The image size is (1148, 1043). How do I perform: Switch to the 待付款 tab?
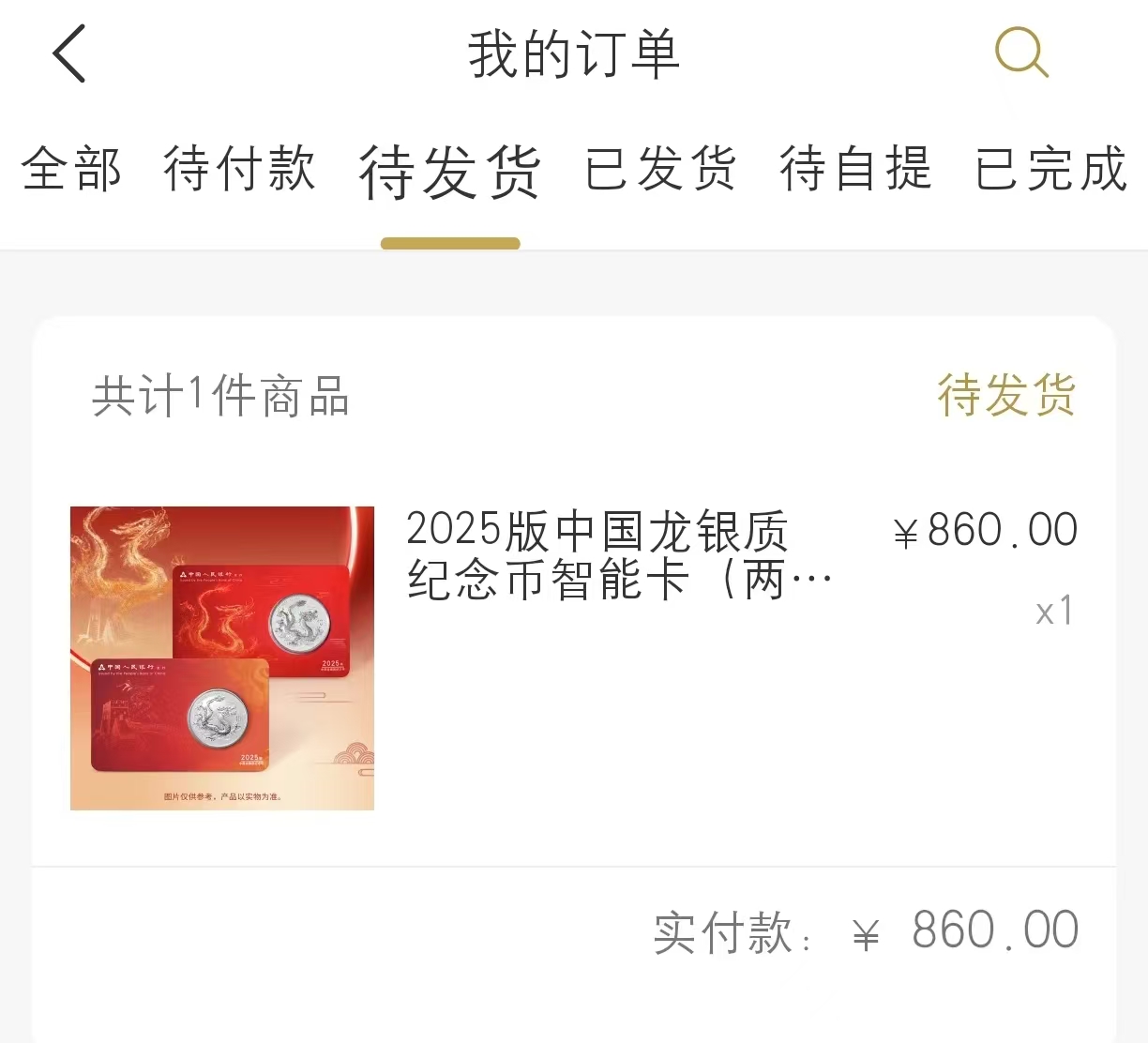(240, 170)
